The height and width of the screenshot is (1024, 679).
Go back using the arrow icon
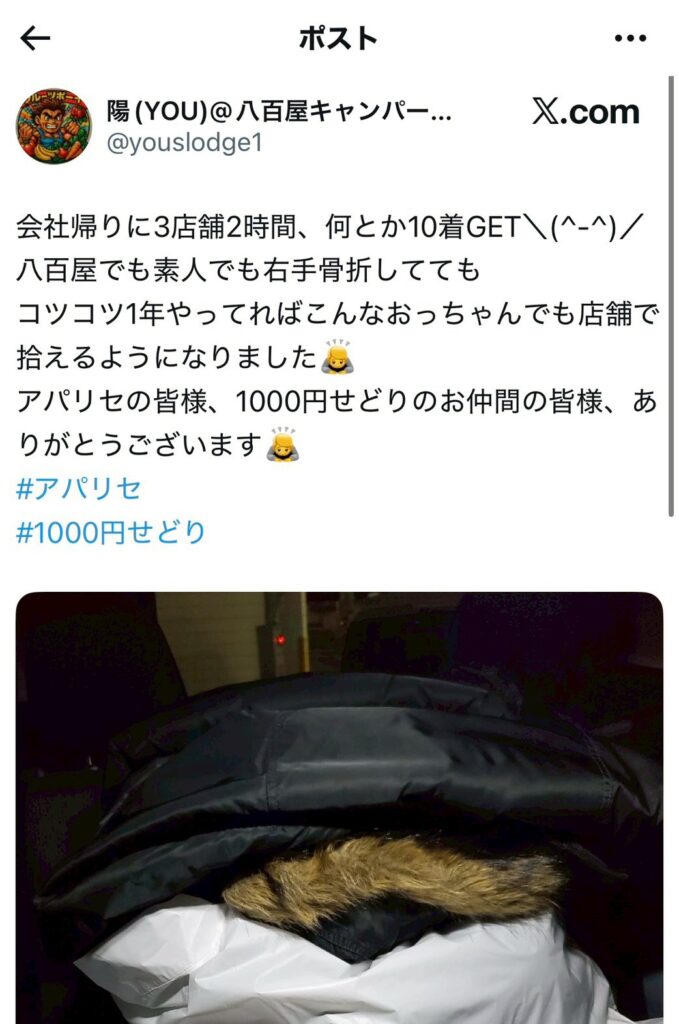point(35,39)
